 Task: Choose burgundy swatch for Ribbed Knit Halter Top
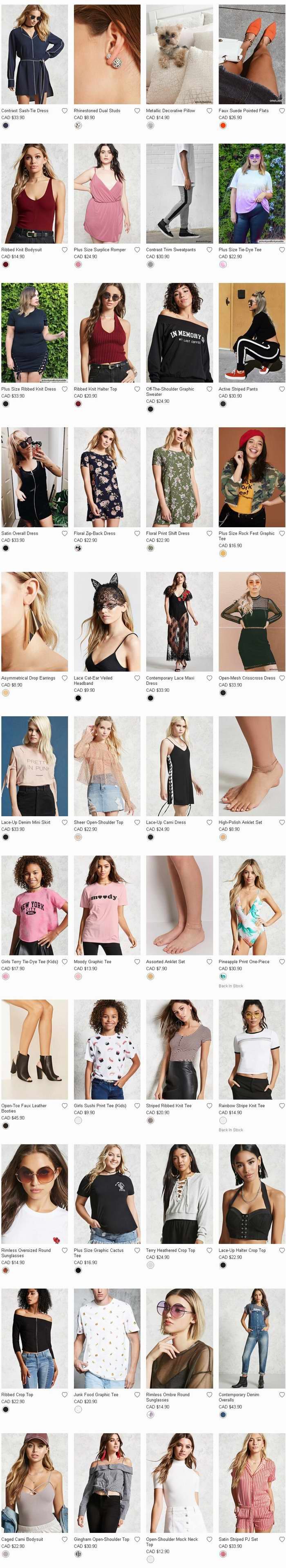[78, 404]
